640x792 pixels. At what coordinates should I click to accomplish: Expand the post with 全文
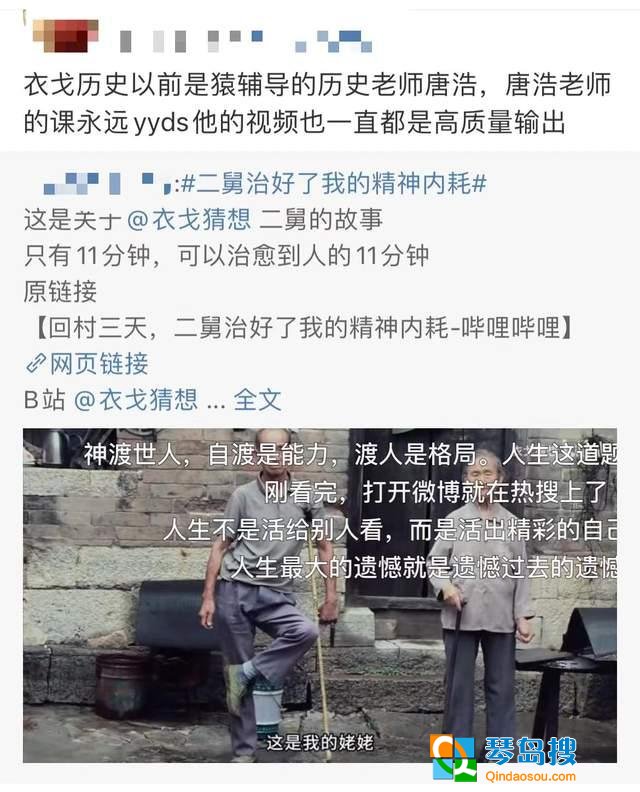(257, 400)
